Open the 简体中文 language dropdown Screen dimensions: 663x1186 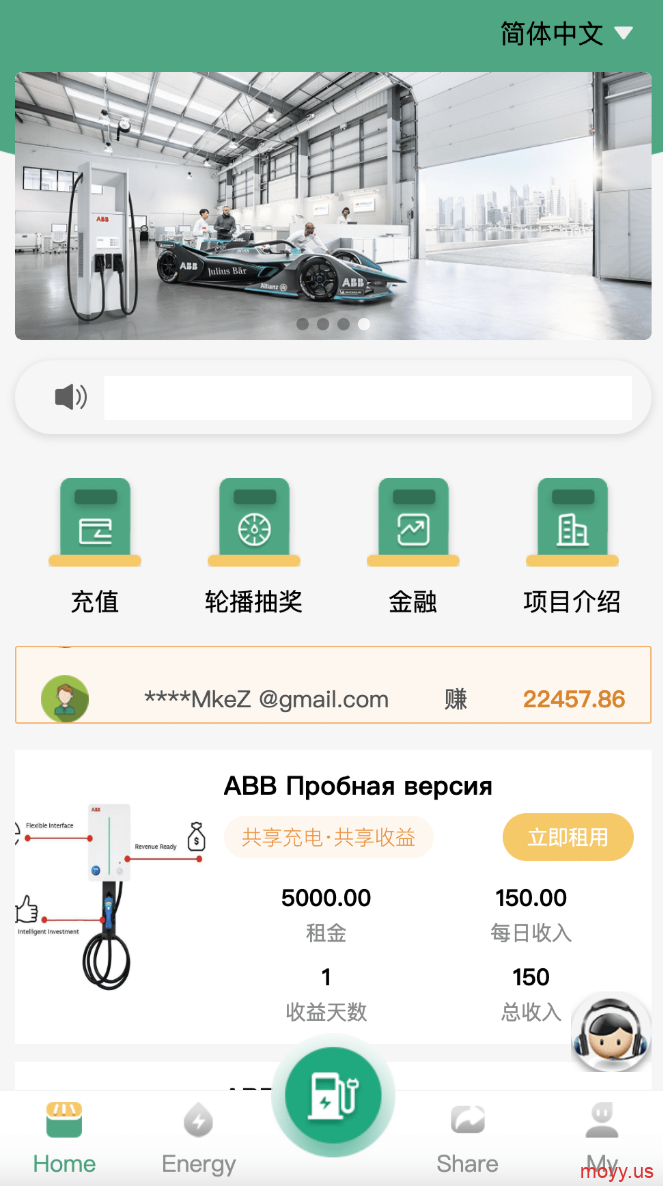point(565,33)
